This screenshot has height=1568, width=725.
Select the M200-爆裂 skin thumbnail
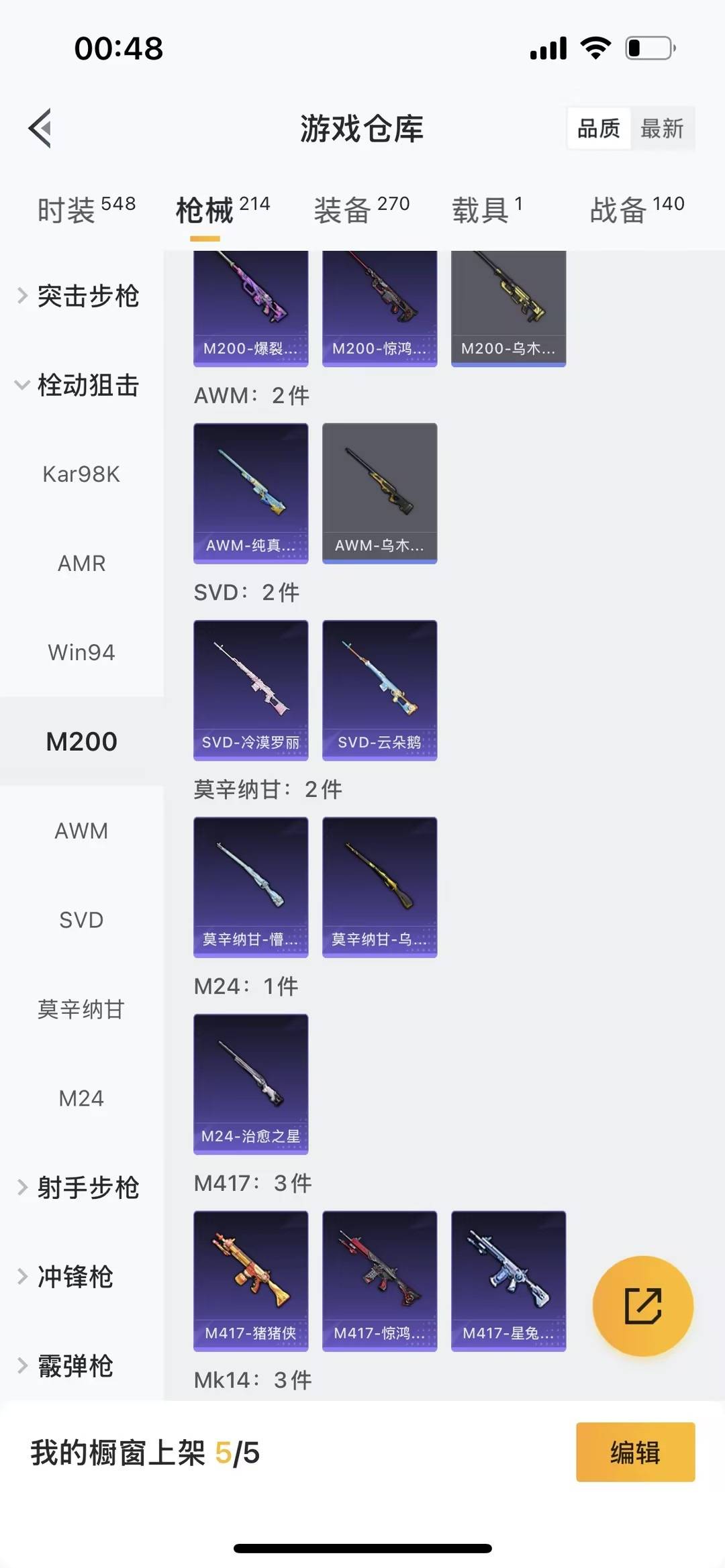pyautogui.click(x=250, y=305)
